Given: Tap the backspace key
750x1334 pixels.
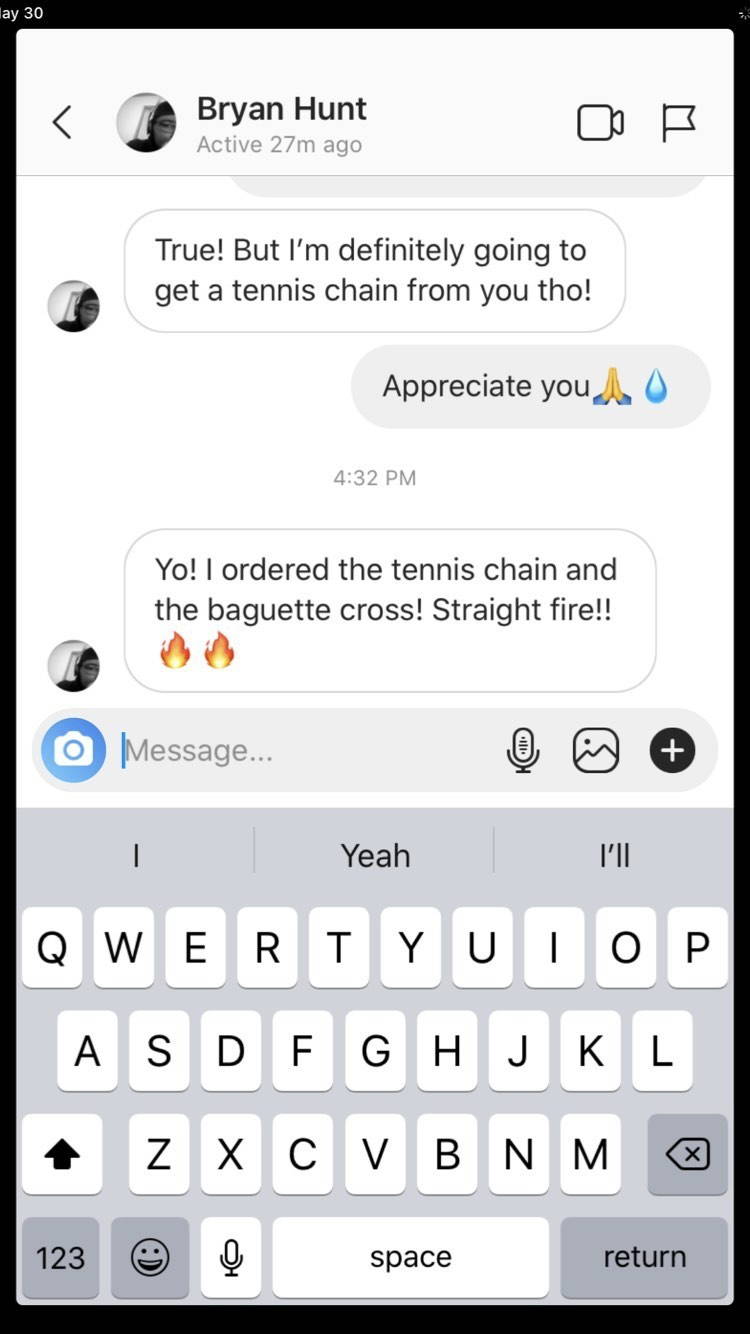Looking at the screenshot, I should pyautogui.click(x=688, y=1154).
